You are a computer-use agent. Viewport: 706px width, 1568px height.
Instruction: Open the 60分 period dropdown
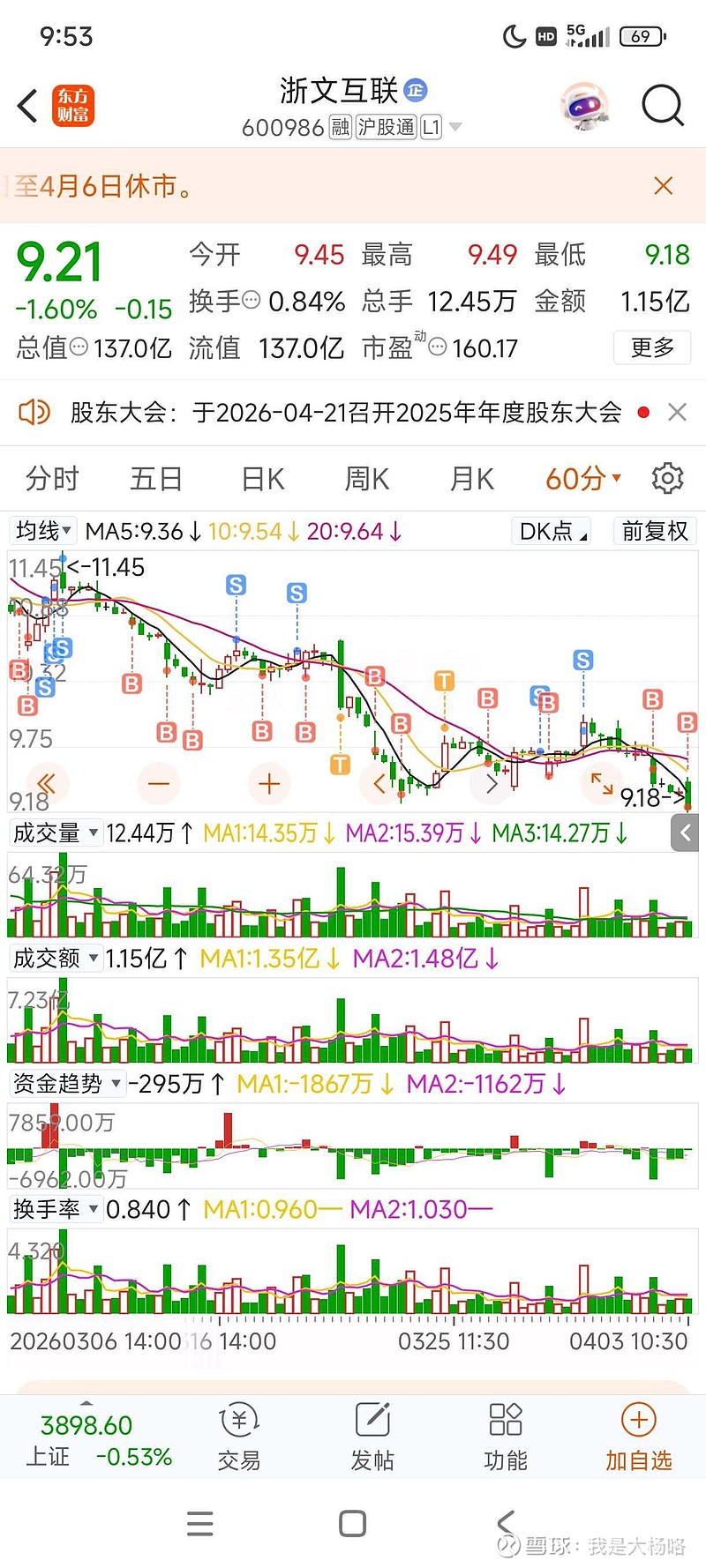pyautogui.click(x=582, y=479)
